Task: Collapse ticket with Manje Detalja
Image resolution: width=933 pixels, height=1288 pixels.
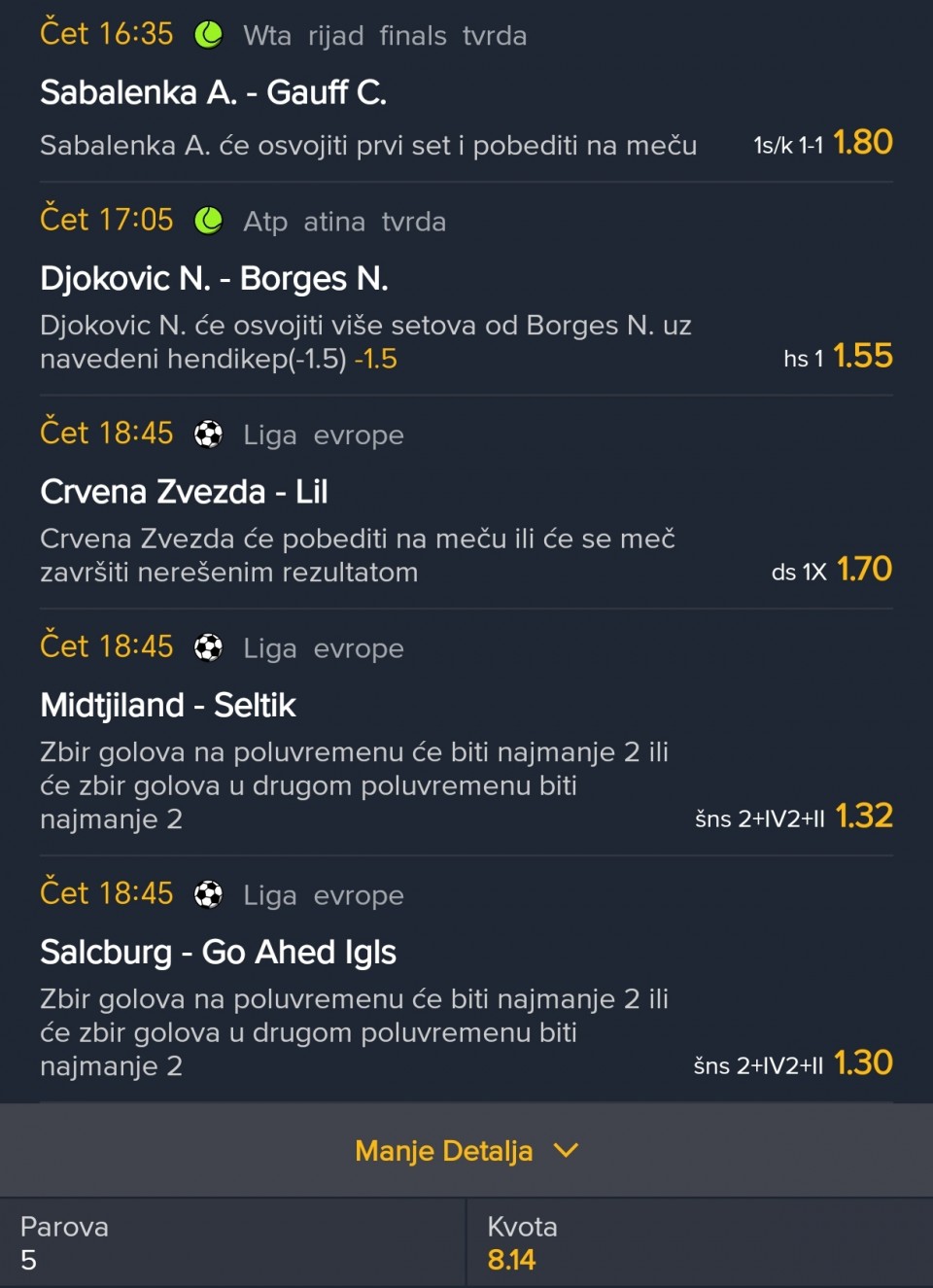Action: (x=466, y=1151)
